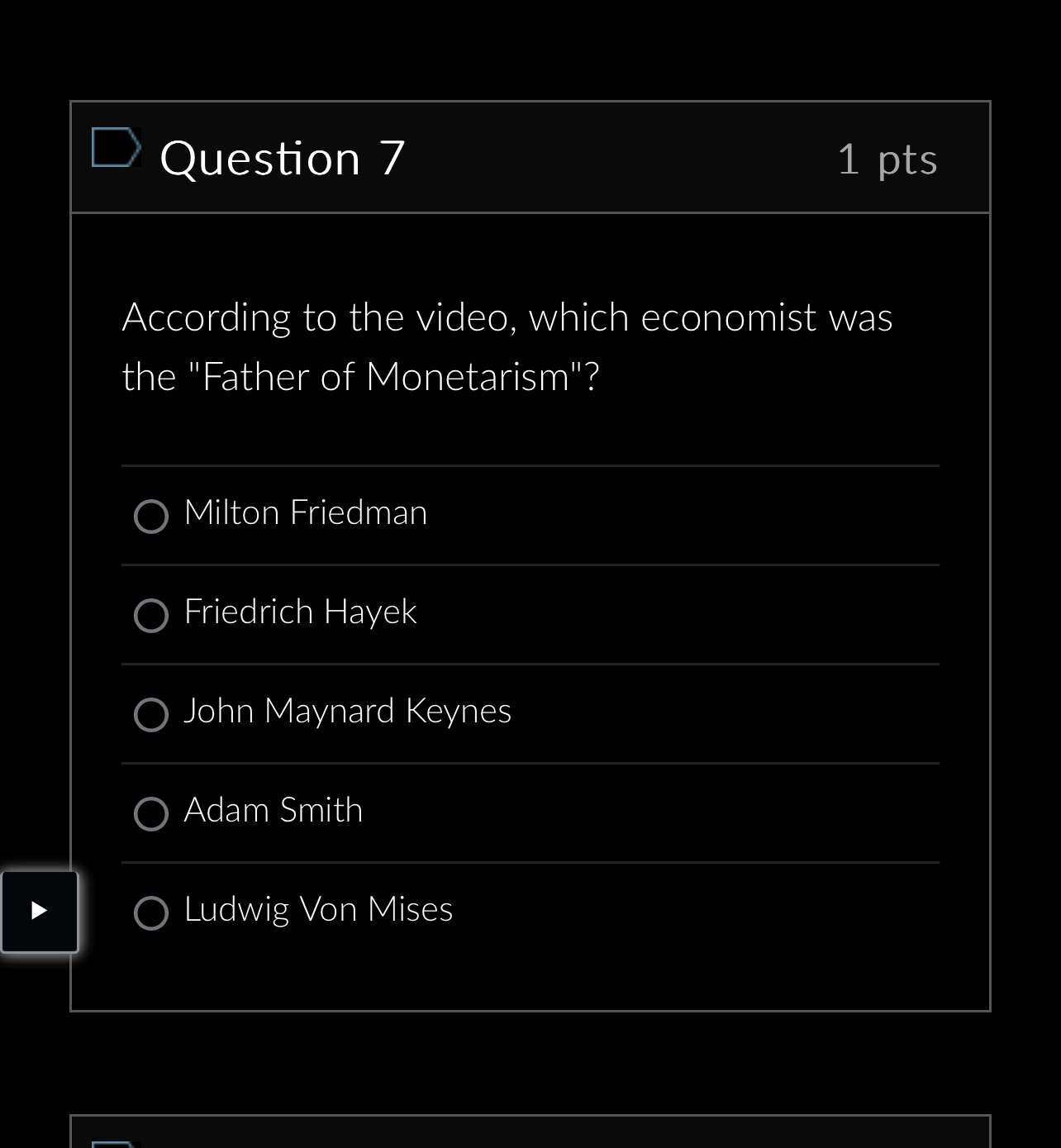Click the John Maynard Keynes radio circle
This screenshot has width=1061, height=1148.
151,715
